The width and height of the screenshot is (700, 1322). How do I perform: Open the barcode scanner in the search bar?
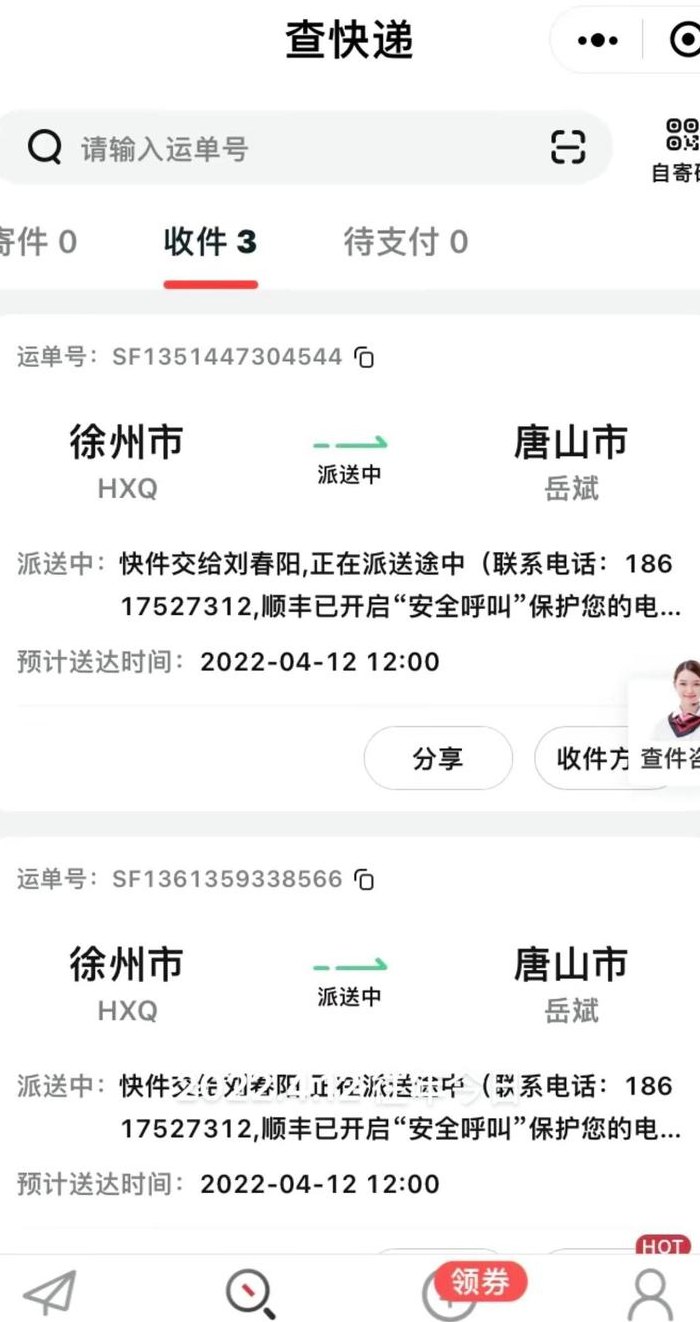(568, 148)
